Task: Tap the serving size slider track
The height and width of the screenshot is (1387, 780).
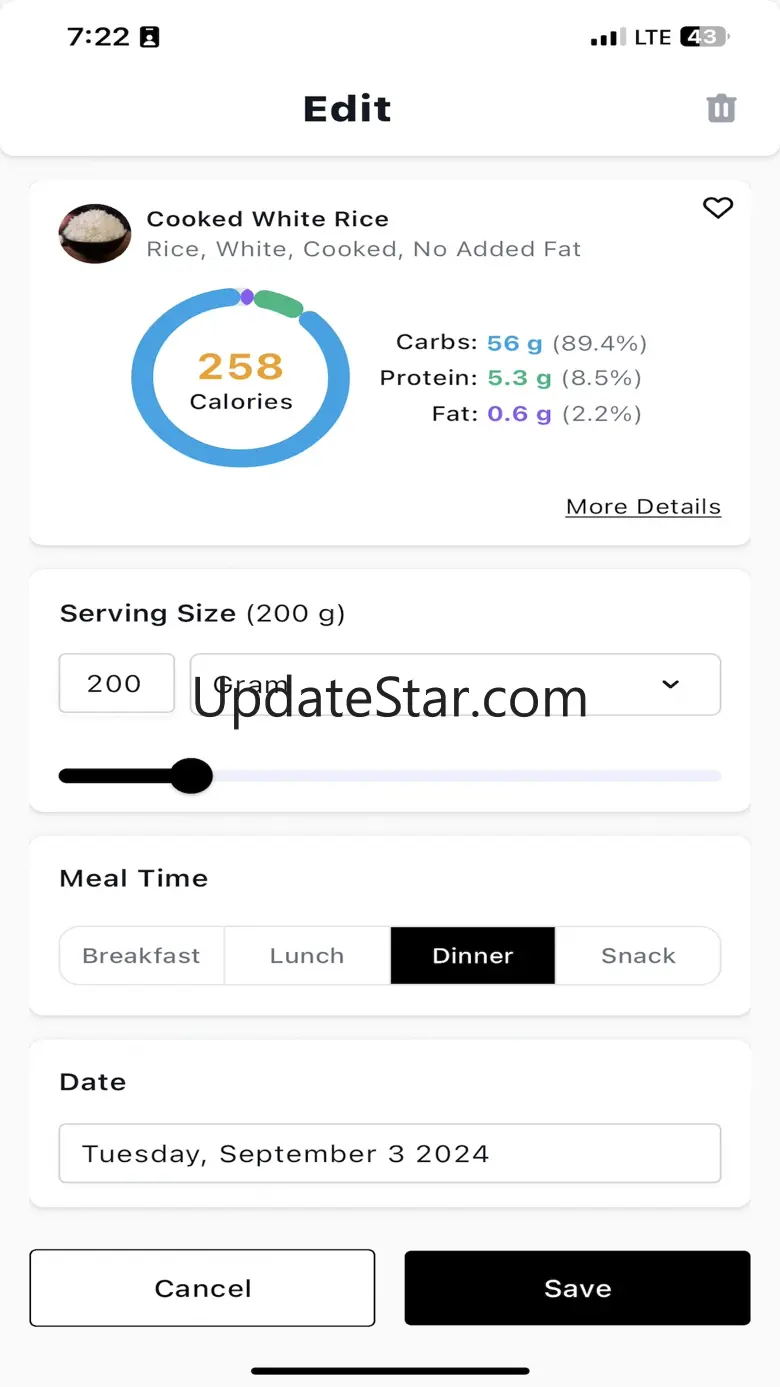Action: point(460,776)
